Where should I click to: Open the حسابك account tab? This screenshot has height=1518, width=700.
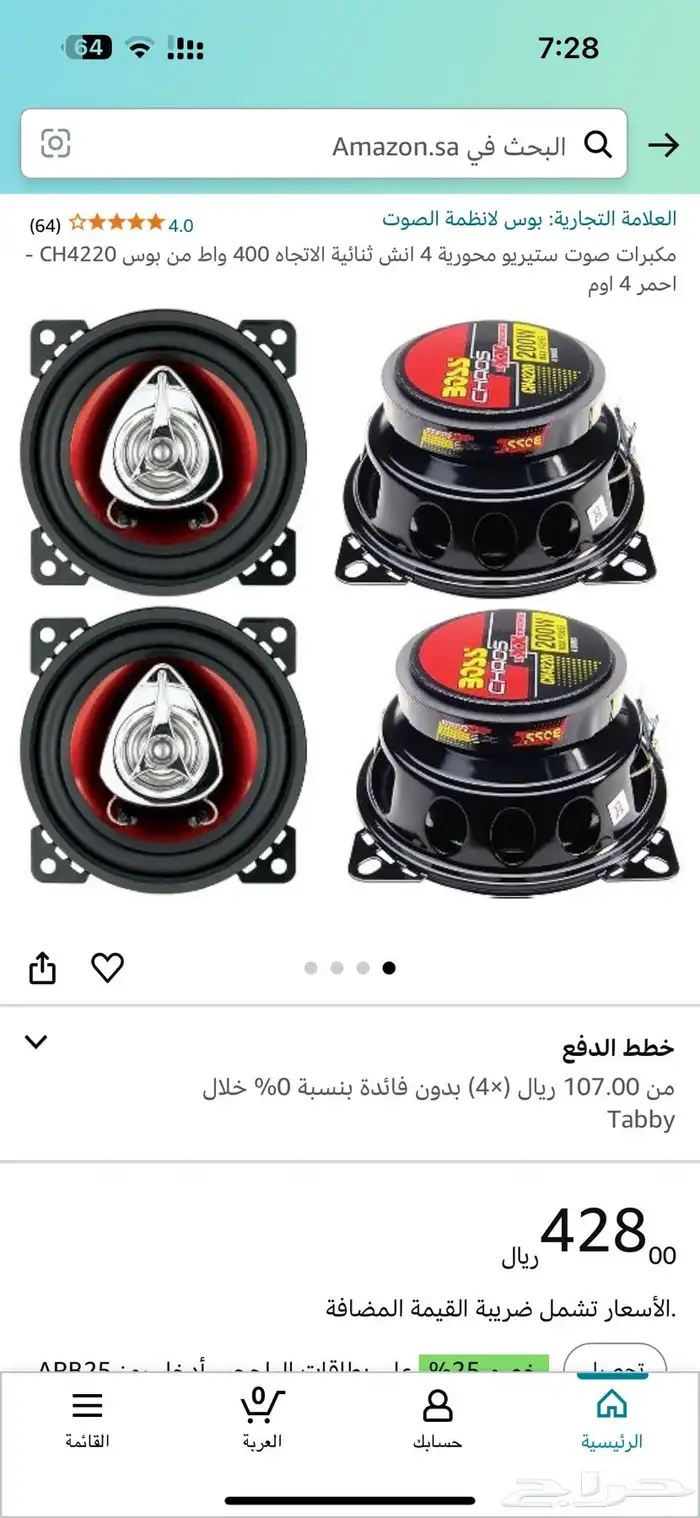(x=437, y=1420)
